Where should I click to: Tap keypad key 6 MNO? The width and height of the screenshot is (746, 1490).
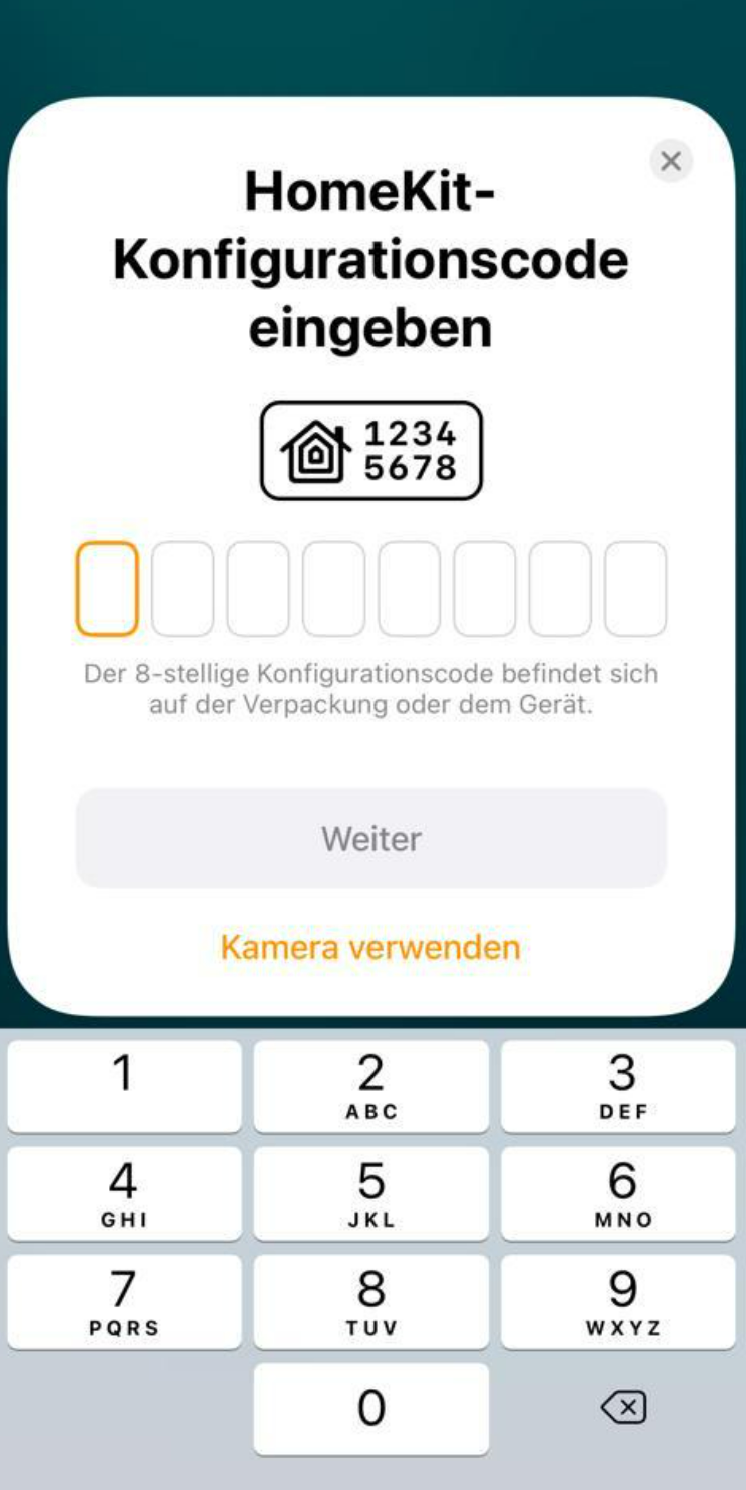619,1194
